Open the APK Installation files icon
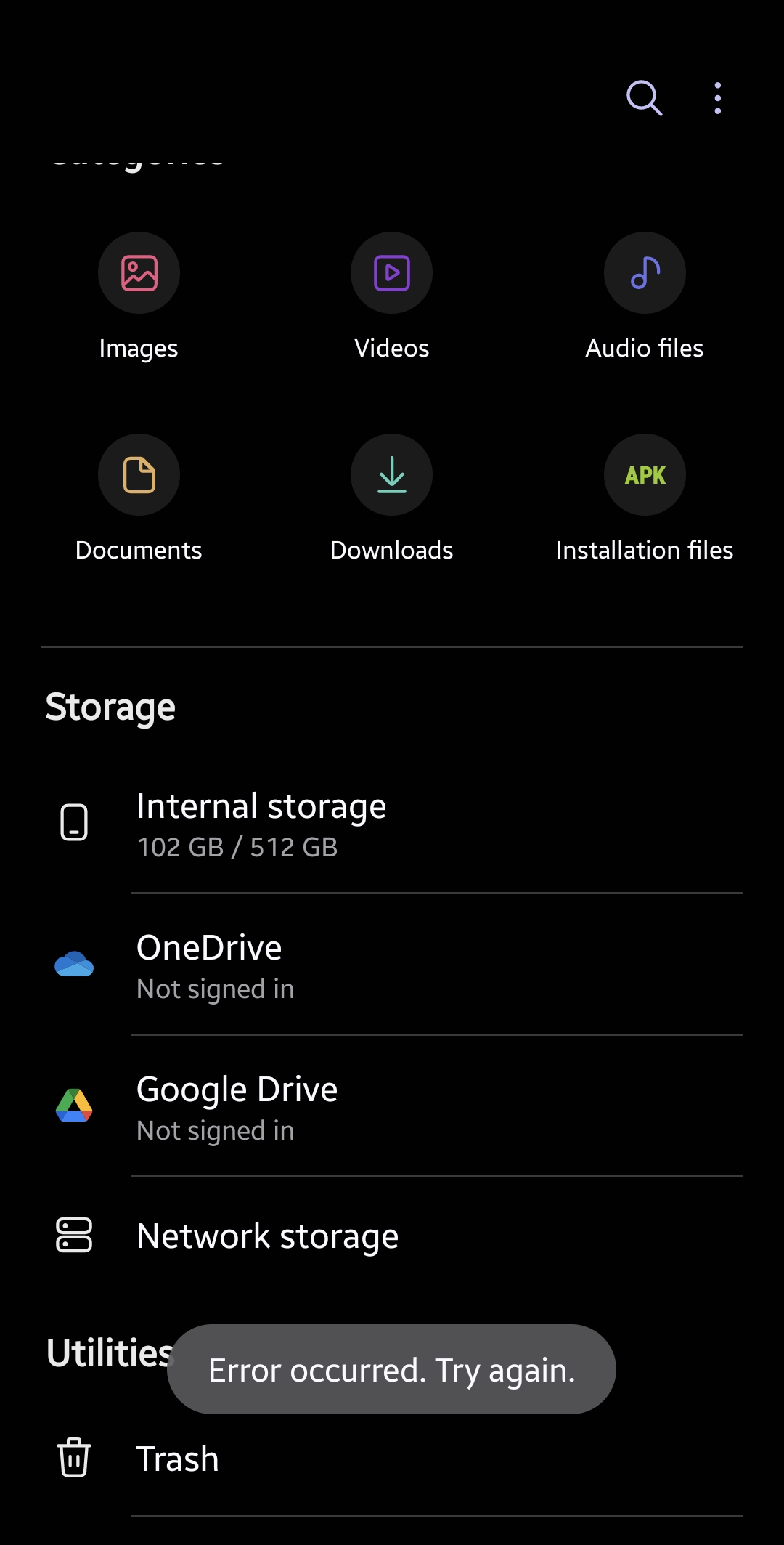 pyautogui.click(x=644, y=474)
